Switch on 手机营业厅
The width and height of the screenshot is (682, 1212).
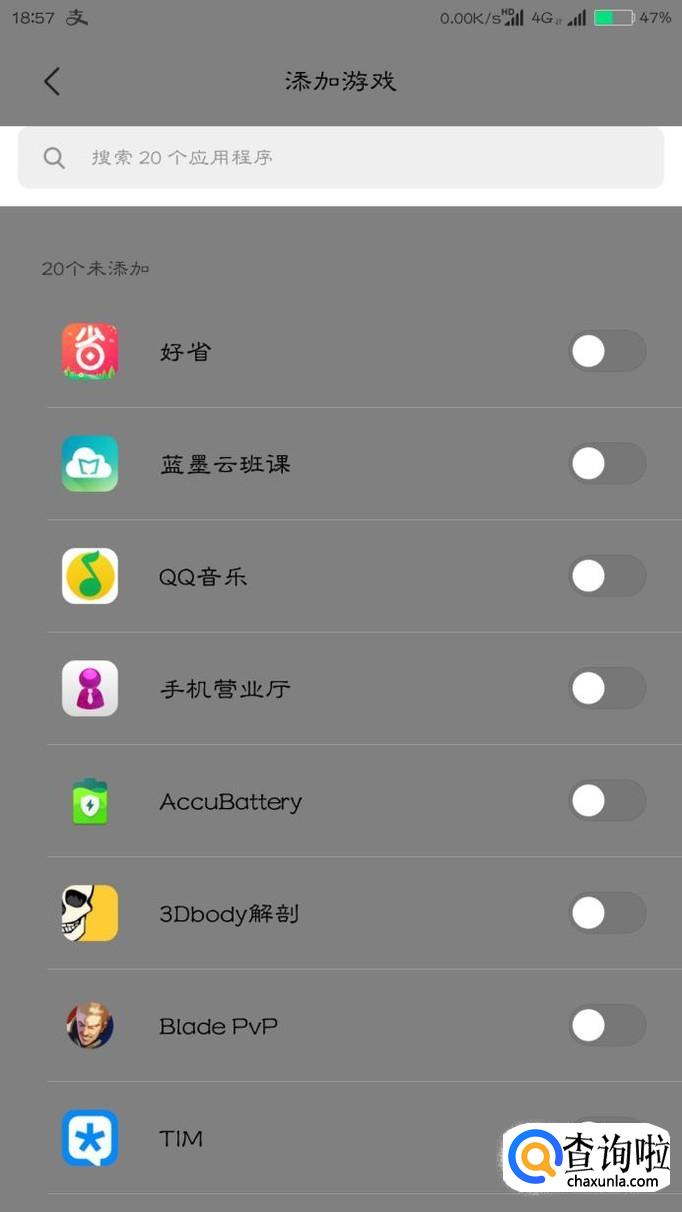(607, 688)
